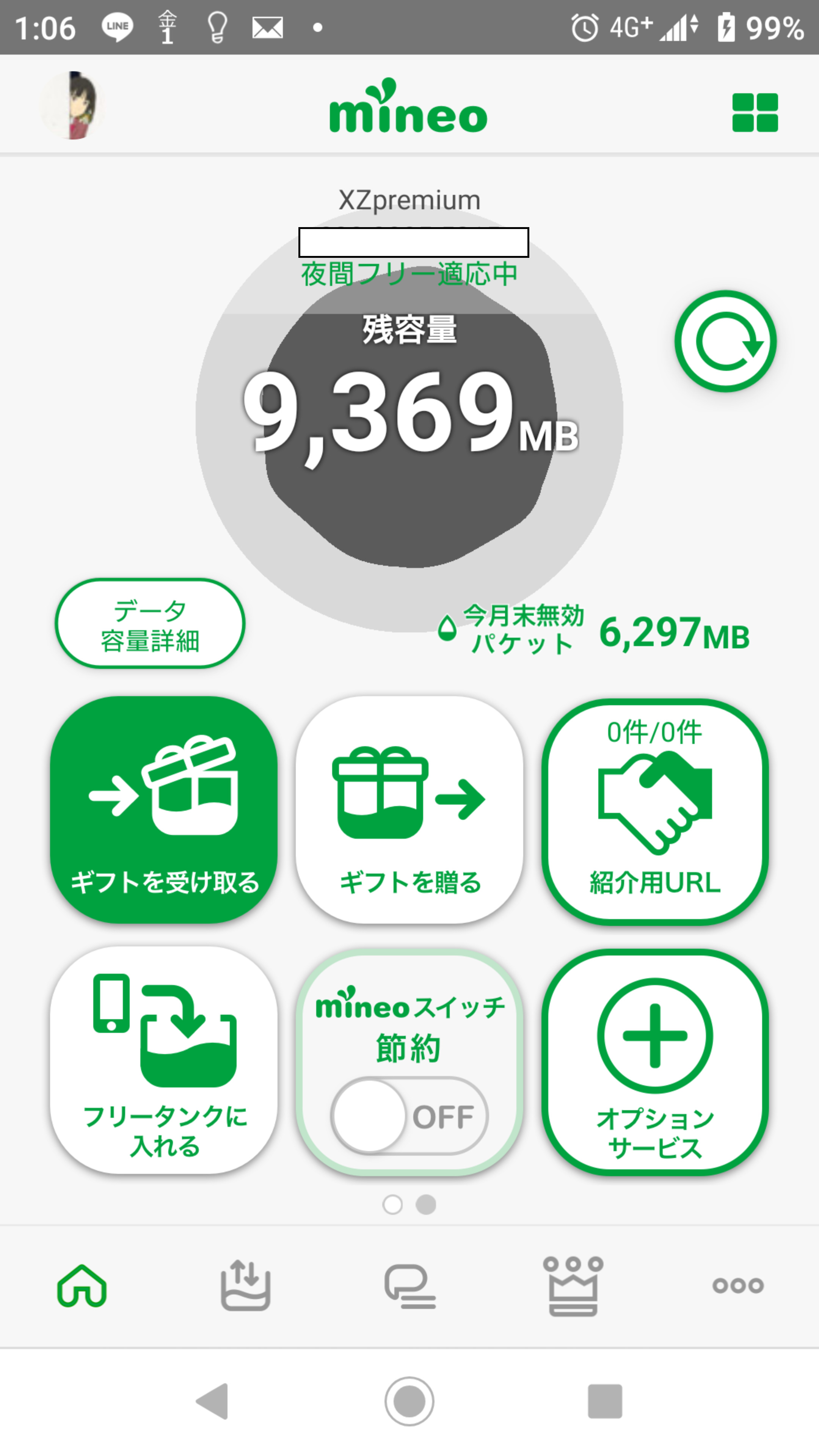Open オプションサービス
Screen dimensions: 819x1456
point(655,1062)
